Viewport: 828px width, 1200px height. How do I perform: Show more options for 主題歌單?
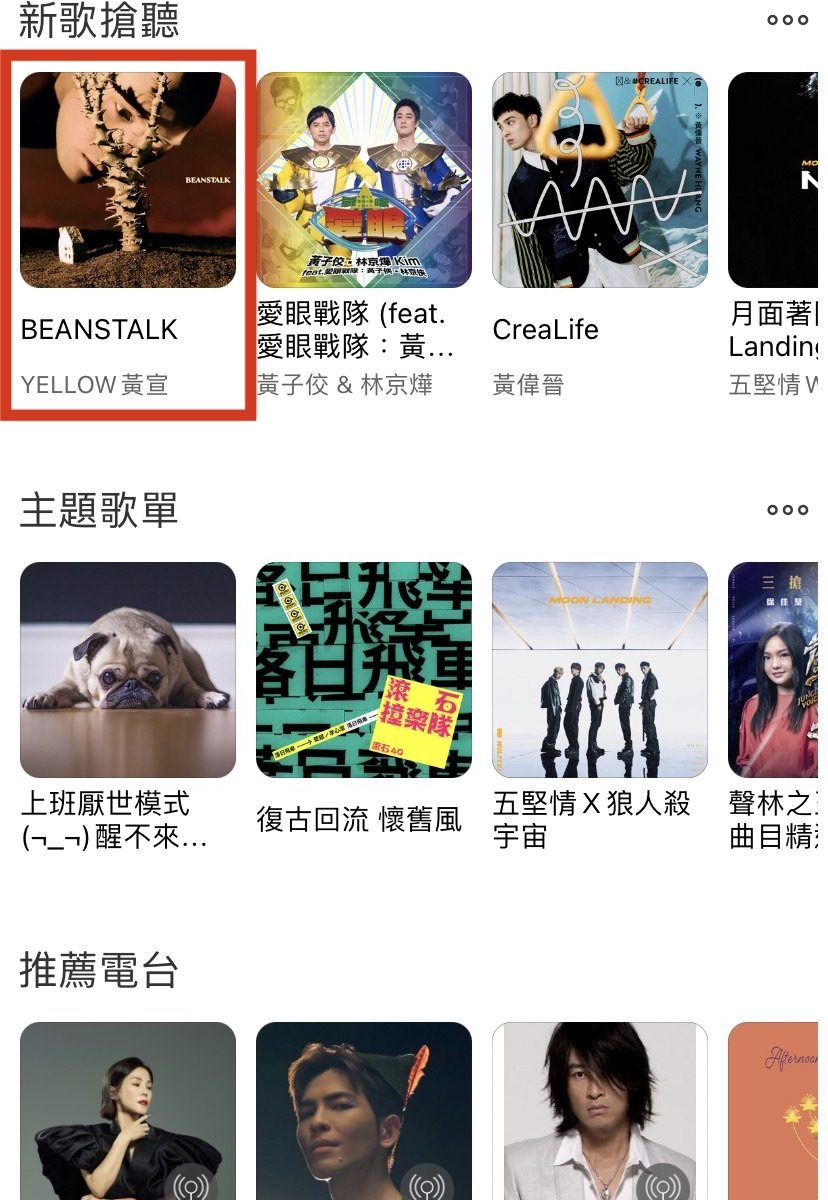(x=787, y=510)
